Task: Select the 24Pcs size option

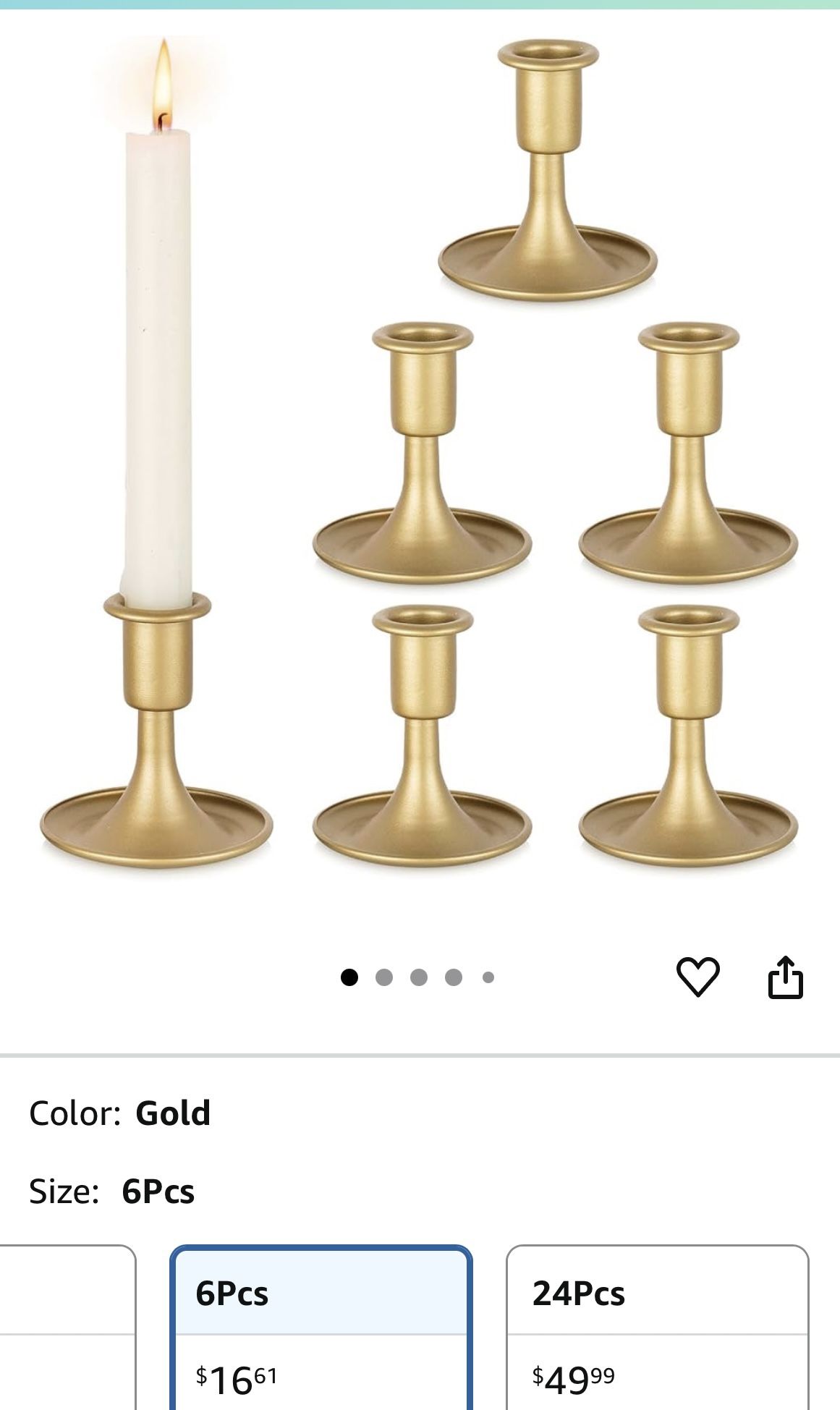Action: coord(657,1327)
